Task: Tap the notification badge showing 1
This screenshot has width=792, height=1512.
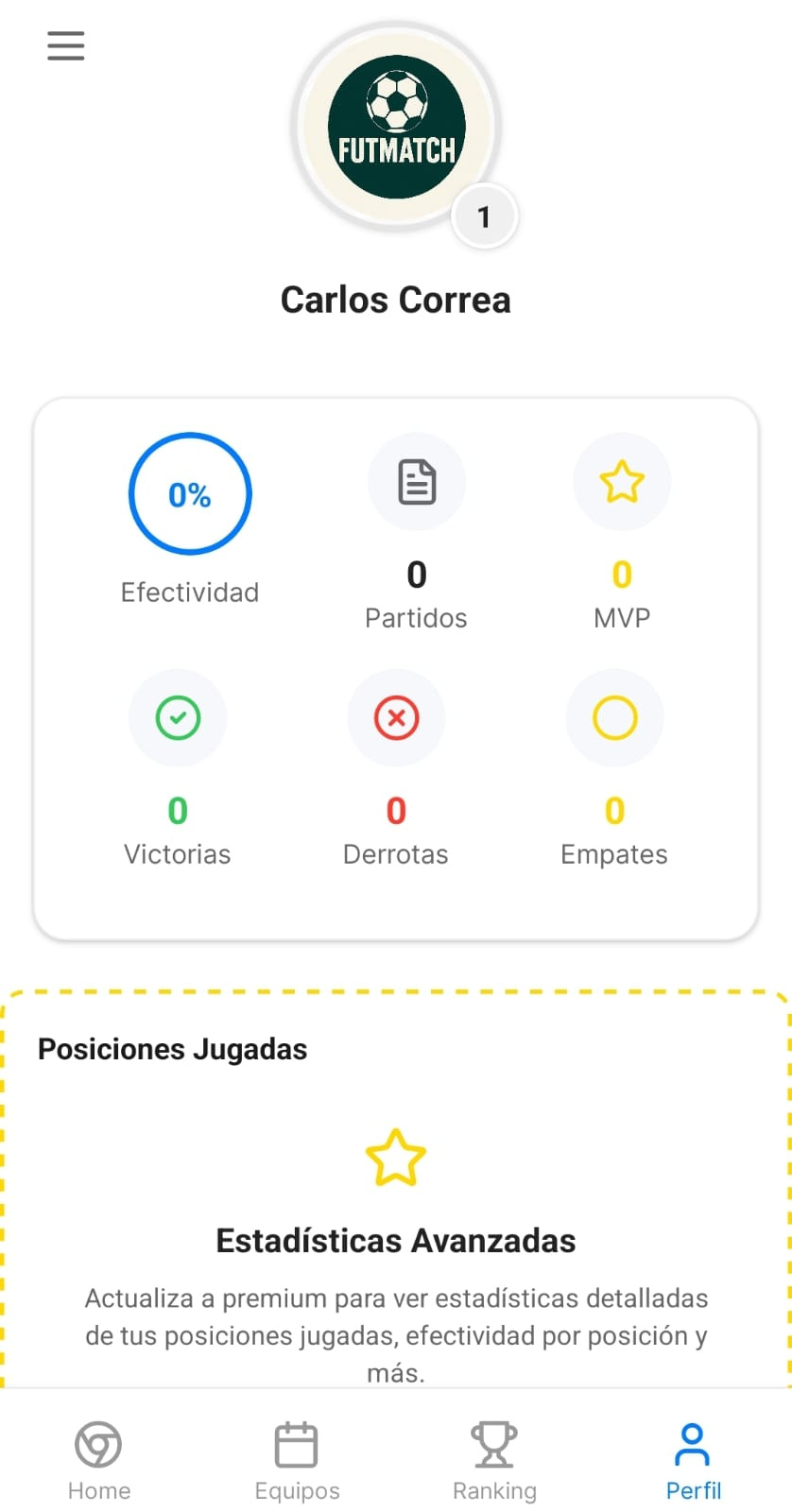Action: tap(484, 215)
